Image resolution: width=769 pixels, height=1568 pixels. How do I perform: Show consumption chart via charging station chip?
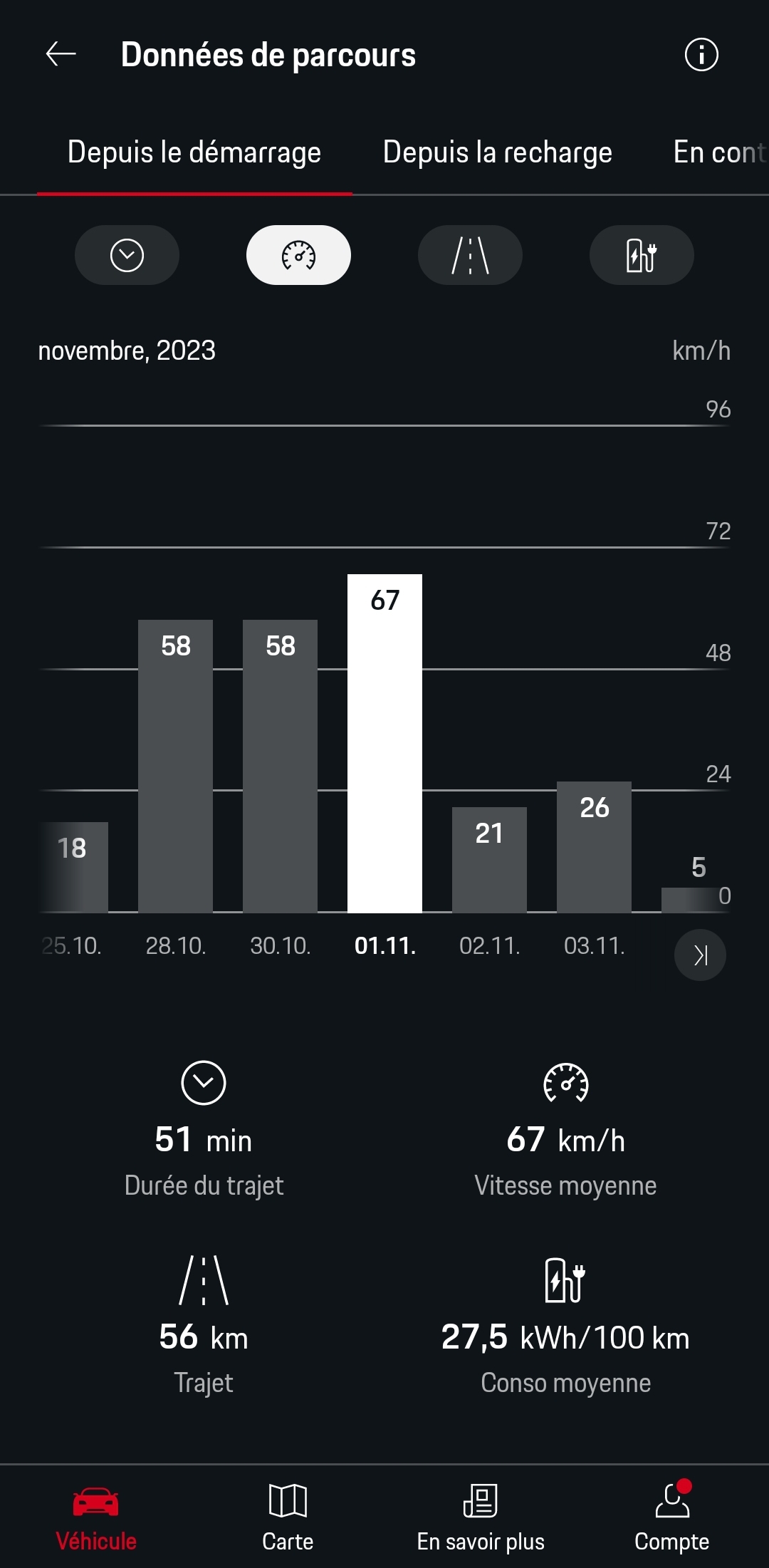642,255
